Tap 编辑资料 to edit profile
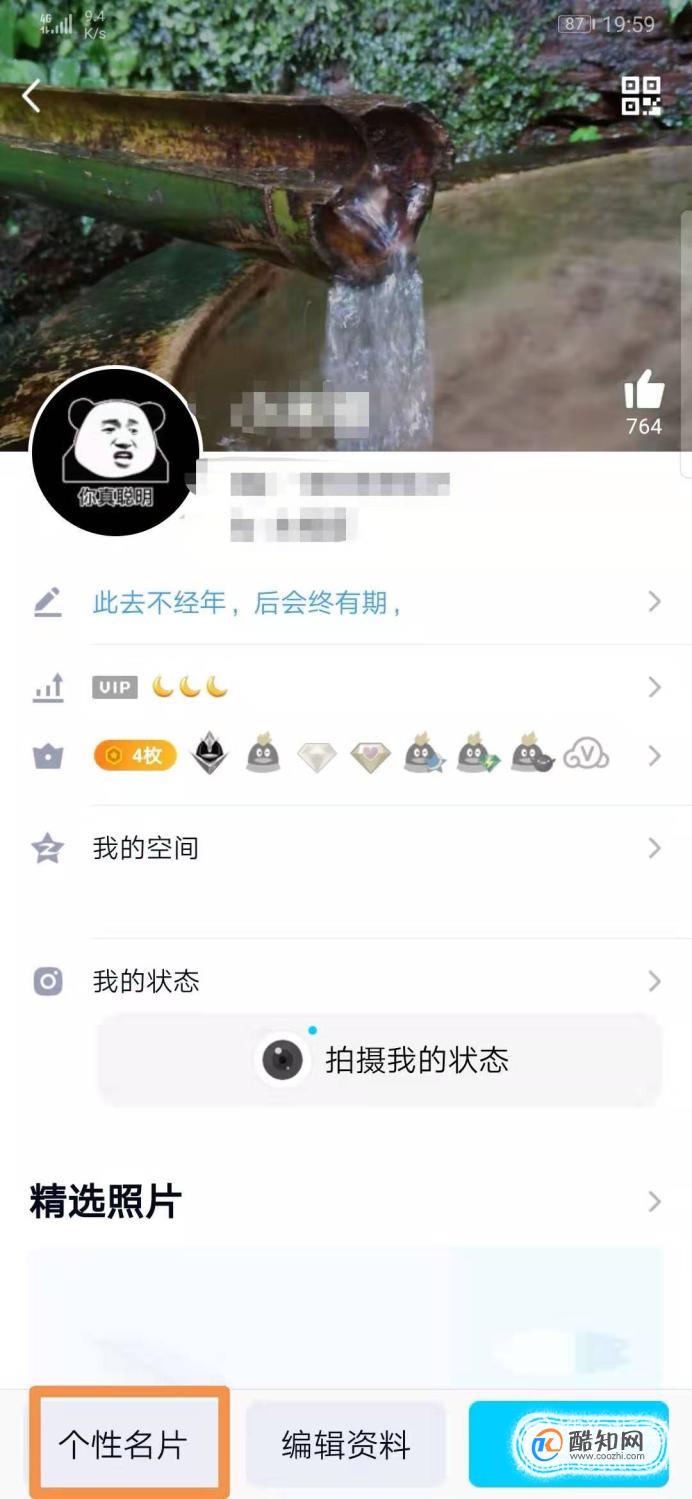 346,1445
